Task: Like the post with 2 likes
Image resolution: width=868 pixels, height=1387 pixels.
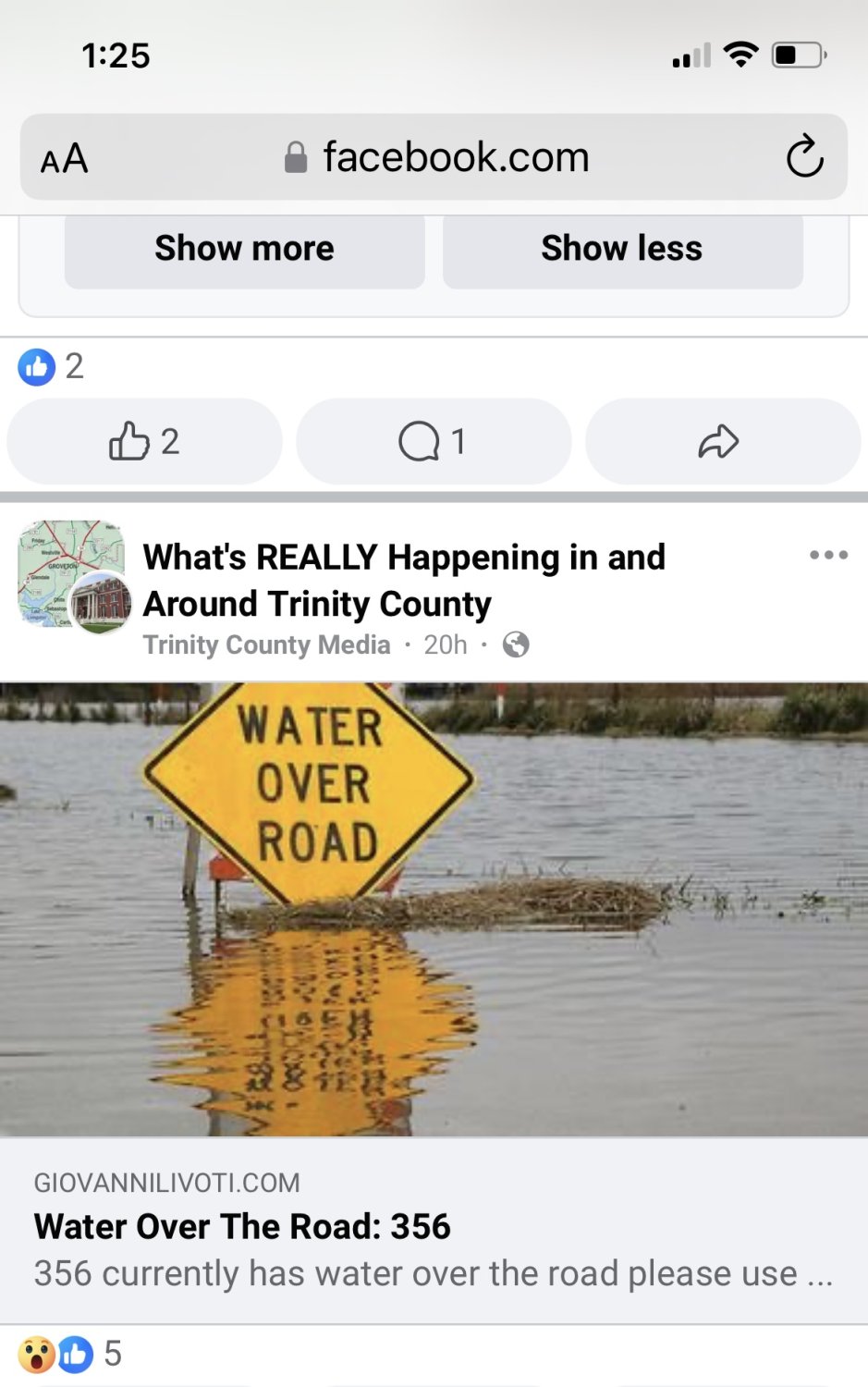Action: click(144, 442)
